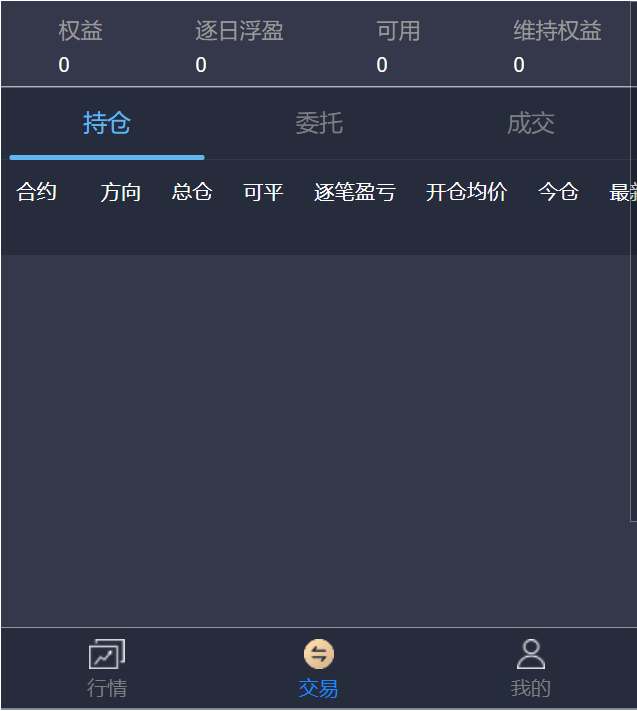This screenshot has height=711, width=637.
Task: Select the 交易 trade tab
Action: point(319,669)
